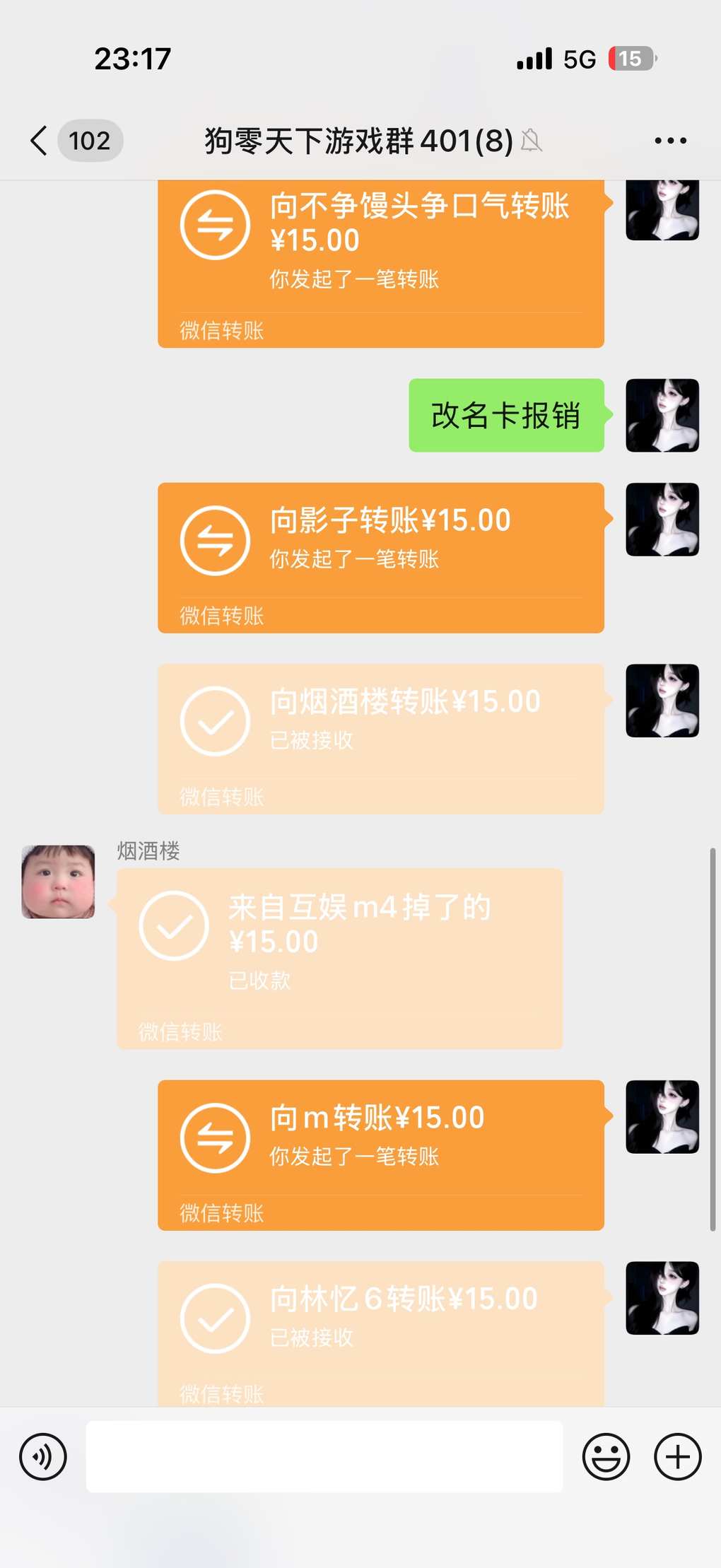Focus the message text field
The width and height of the screenshot is (721, 1568).
(324, 1457)
